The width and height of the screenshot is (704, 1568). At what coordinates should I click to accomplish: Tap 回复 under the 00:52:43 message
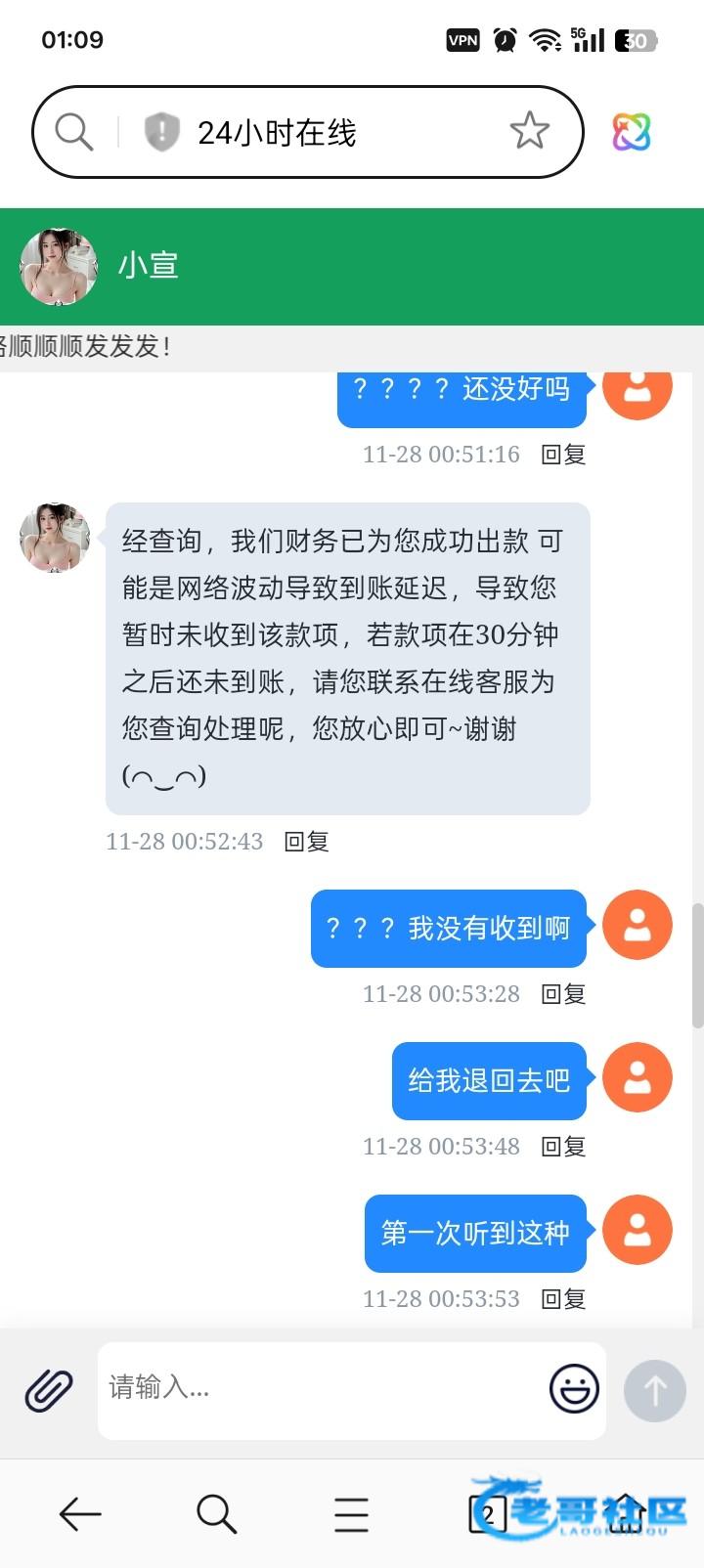pos(306,842)
